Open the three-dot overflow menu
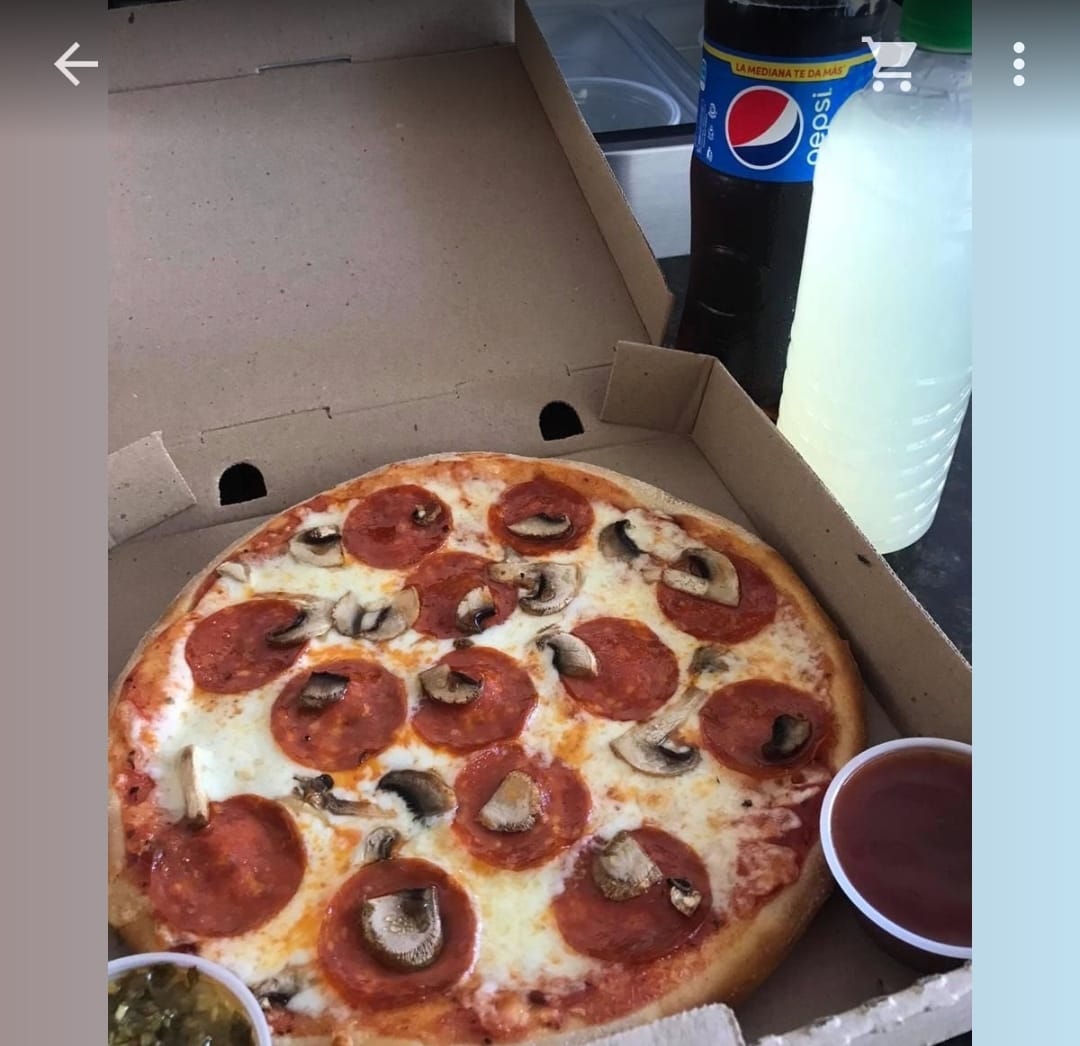The width and height of the screenshot is (1080, 1046). (1018, 64)
